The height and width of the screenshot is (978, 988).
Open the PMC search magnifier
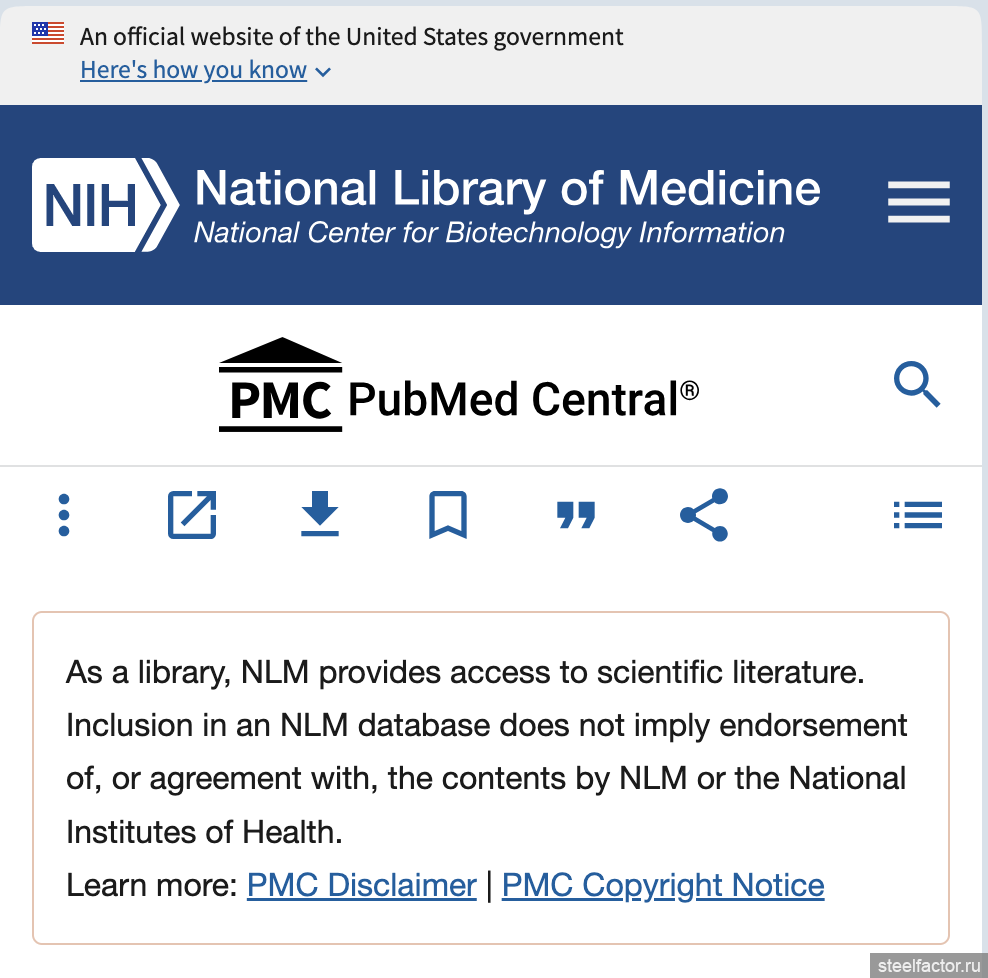pos(917,386)
